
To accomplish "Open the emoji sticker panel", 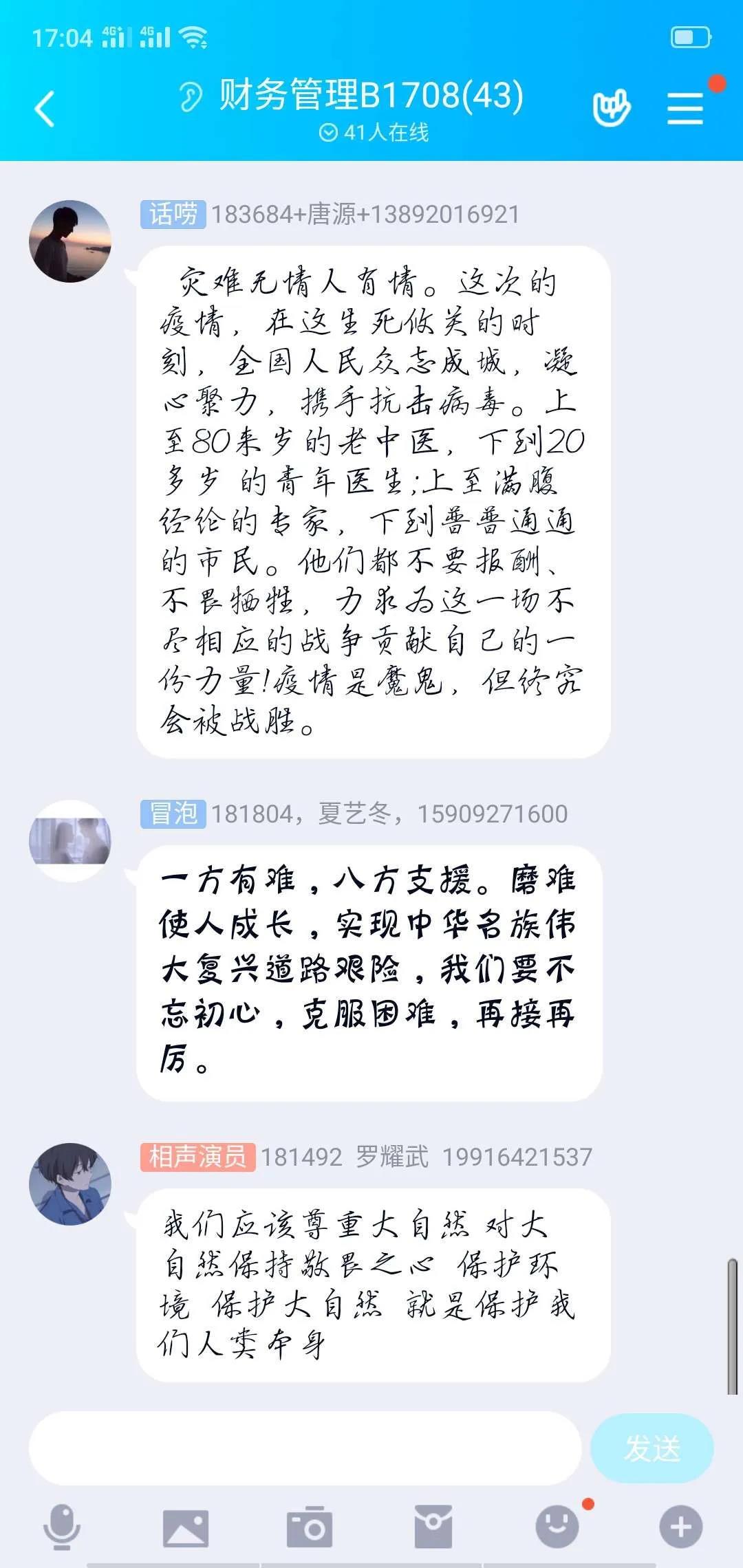I will pos(557,1527).
